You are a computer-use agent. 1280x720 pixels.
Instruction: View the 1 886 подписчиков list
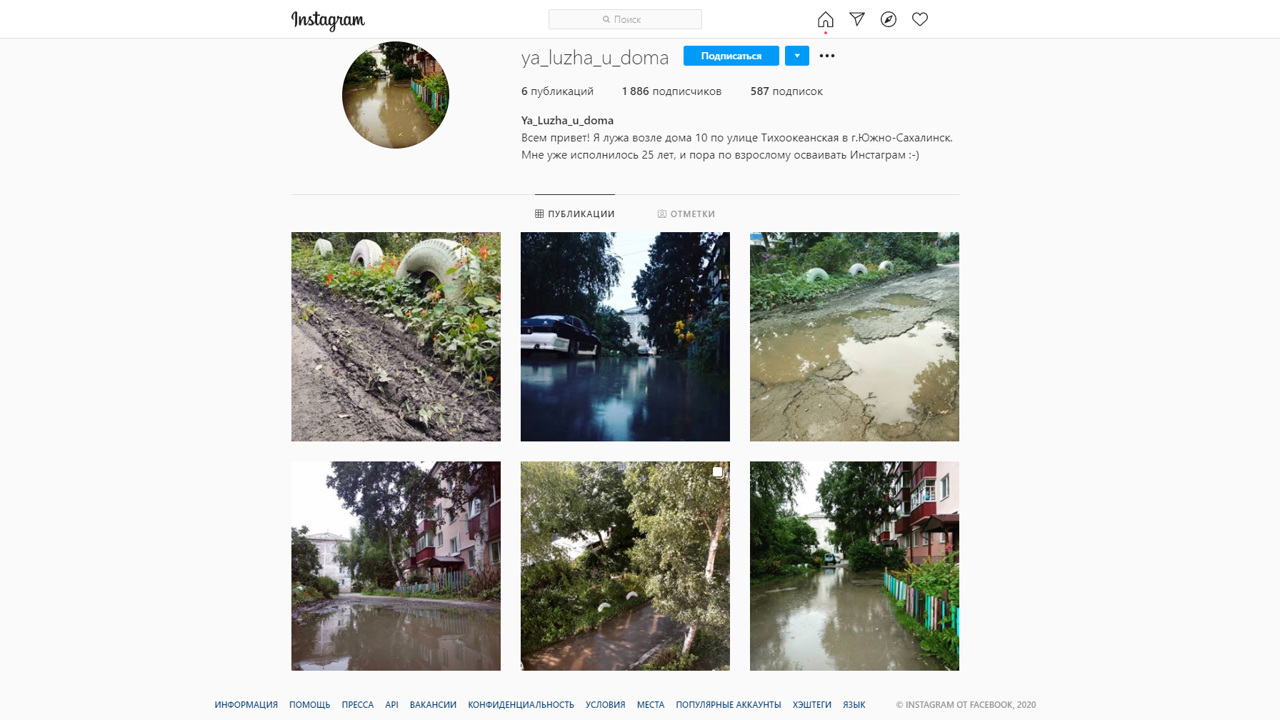[671, 91]
